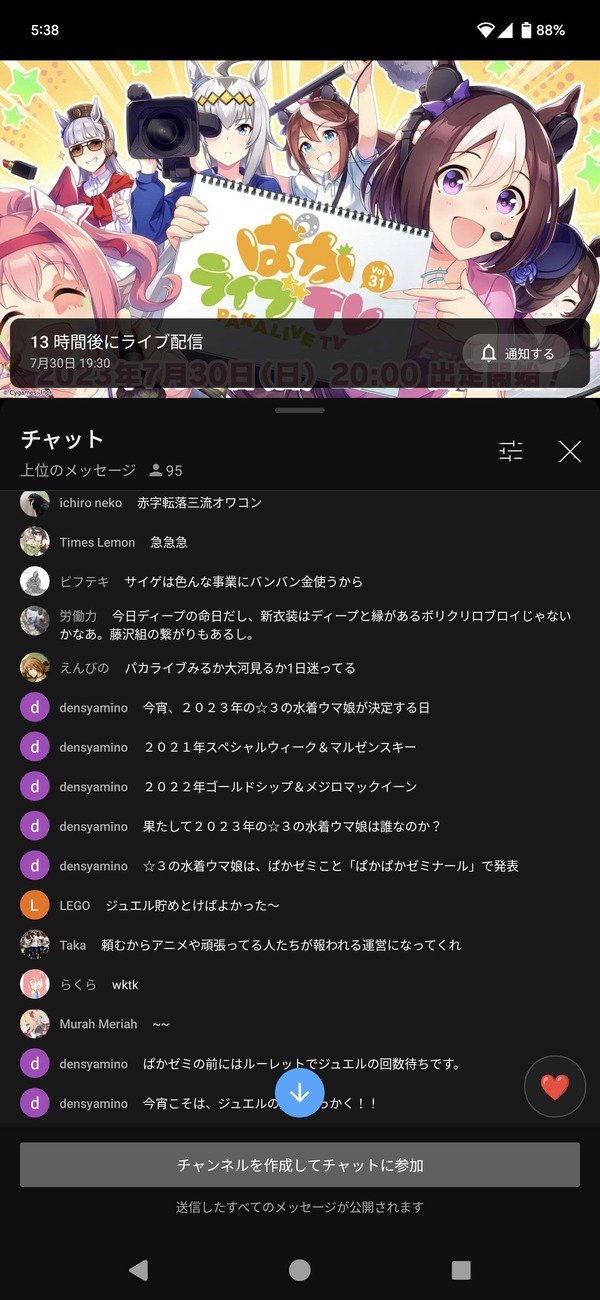The height and width of the screenshot is (1300, 600).
Task: Select Taka's chat message
Action: point(300,945)
